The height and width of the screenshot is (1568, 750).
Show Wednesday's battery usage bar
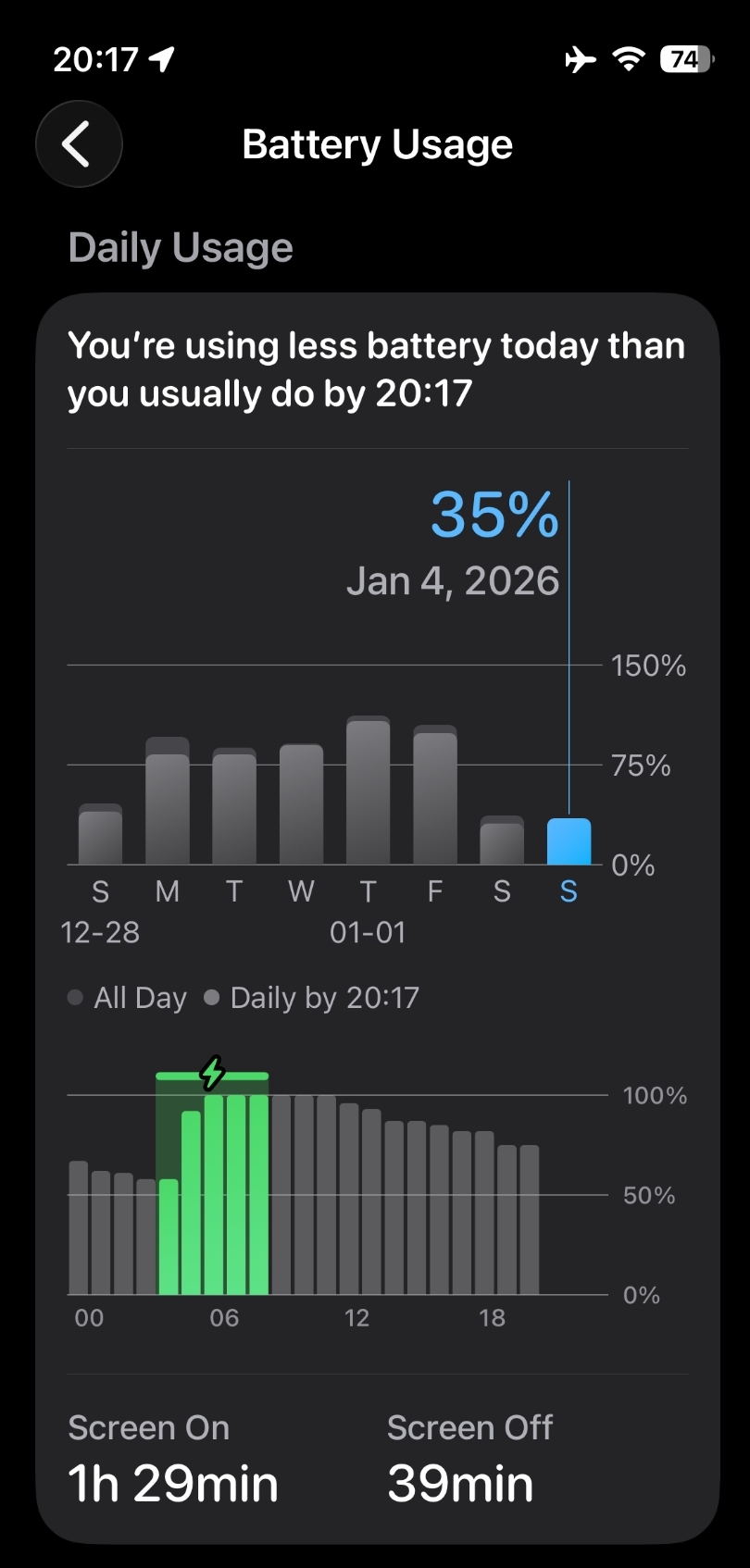pos(301,805)
